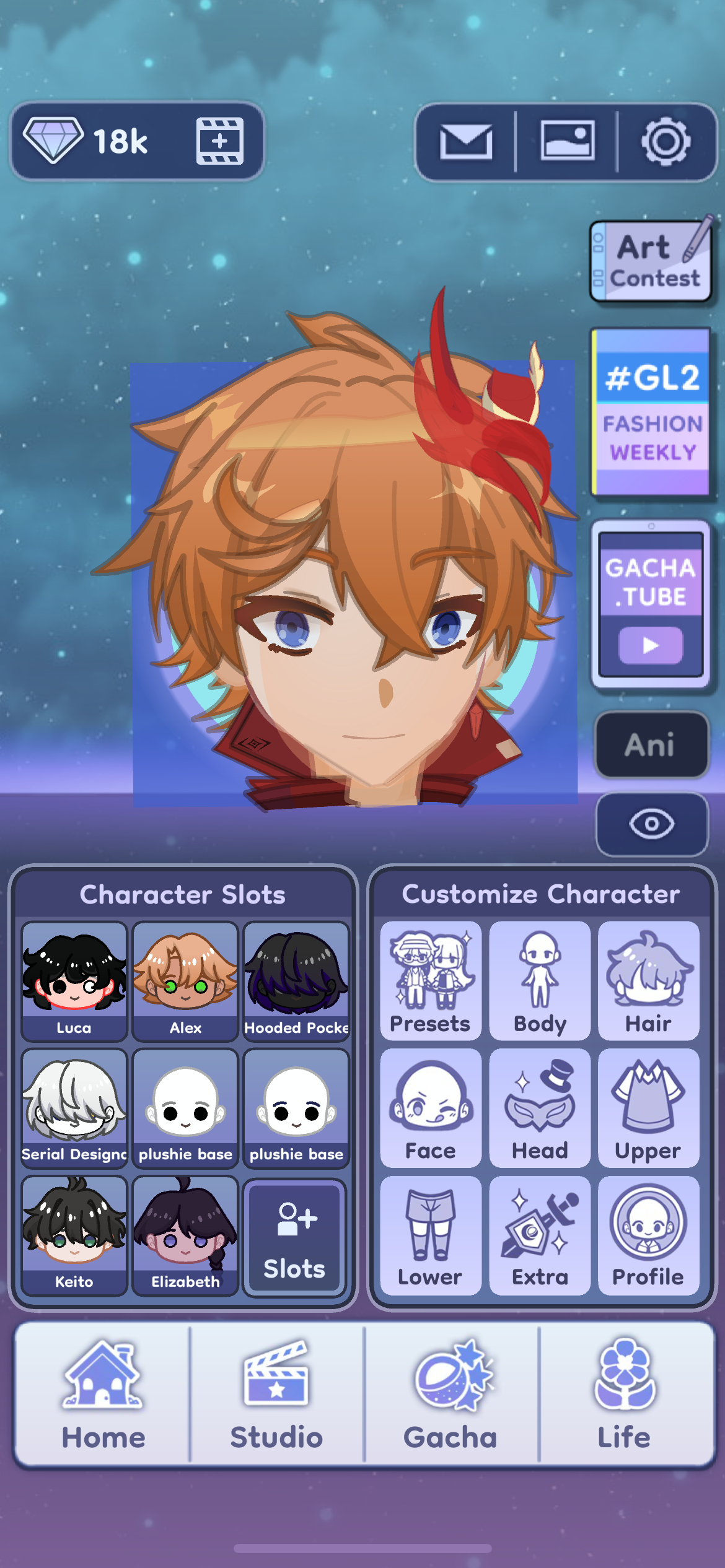Go to the Gacha tab
The height and width of the screenshot is (1568, 725).
pos(451,1395)
